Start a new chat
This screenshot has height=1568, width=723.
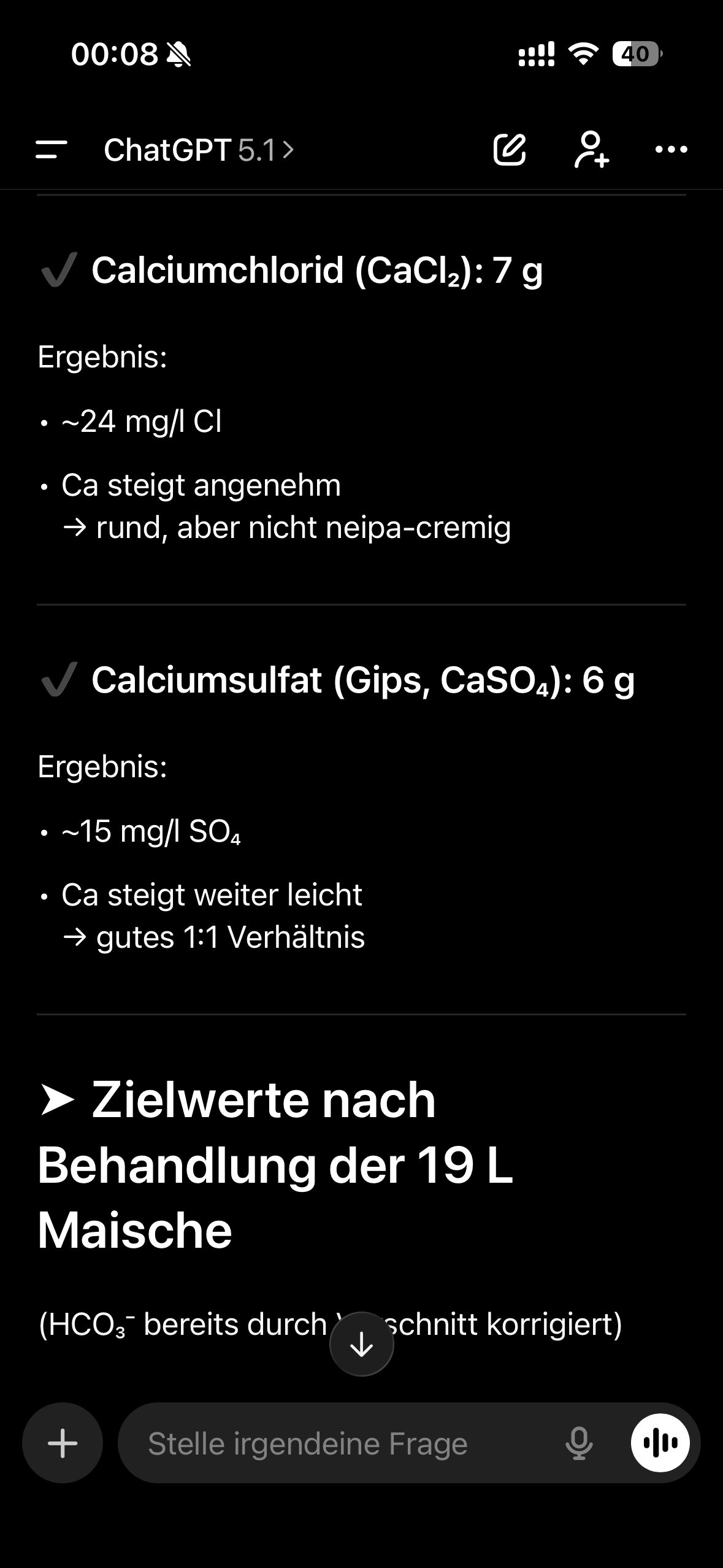[x=510, y=149]
